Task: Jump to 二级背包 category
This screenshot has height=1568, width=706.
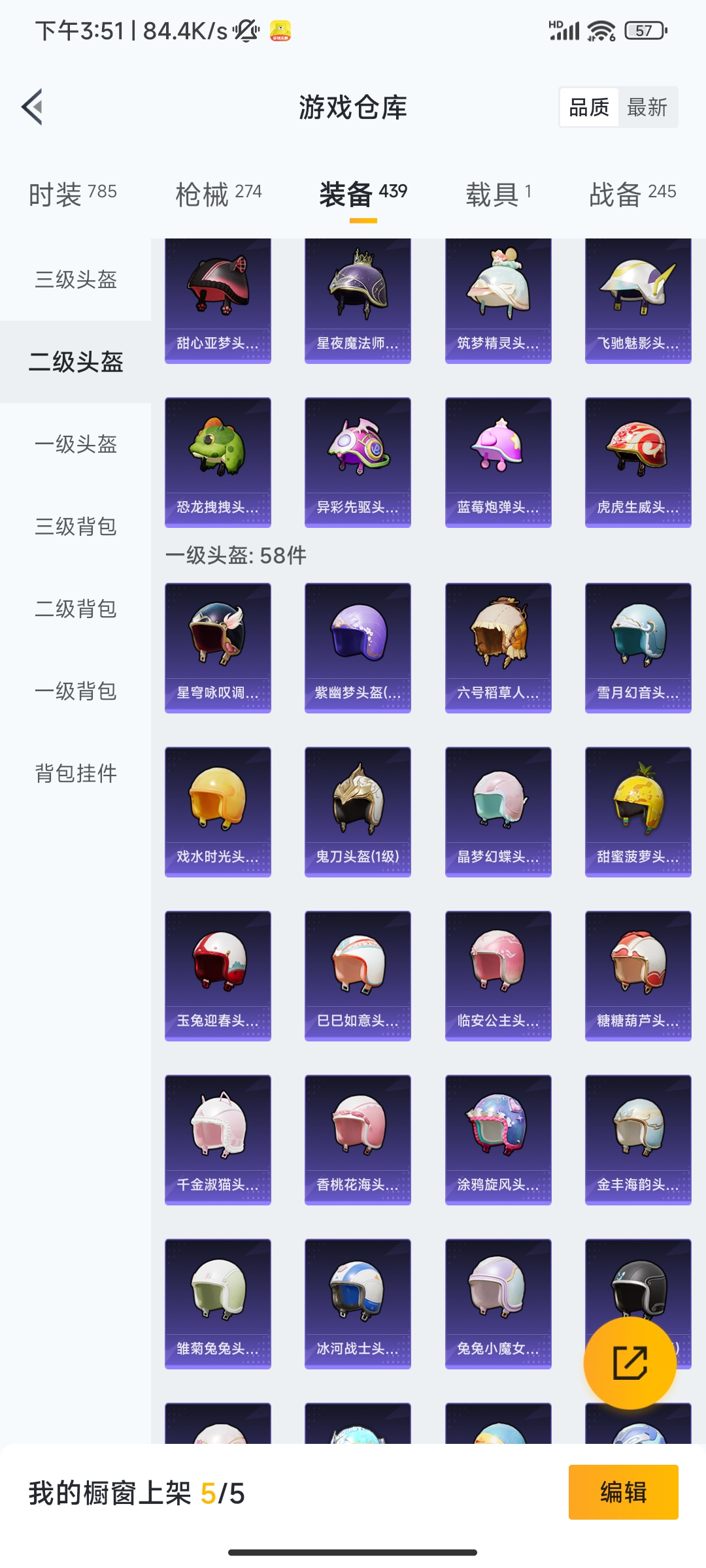Action: [x=76, y=609]
